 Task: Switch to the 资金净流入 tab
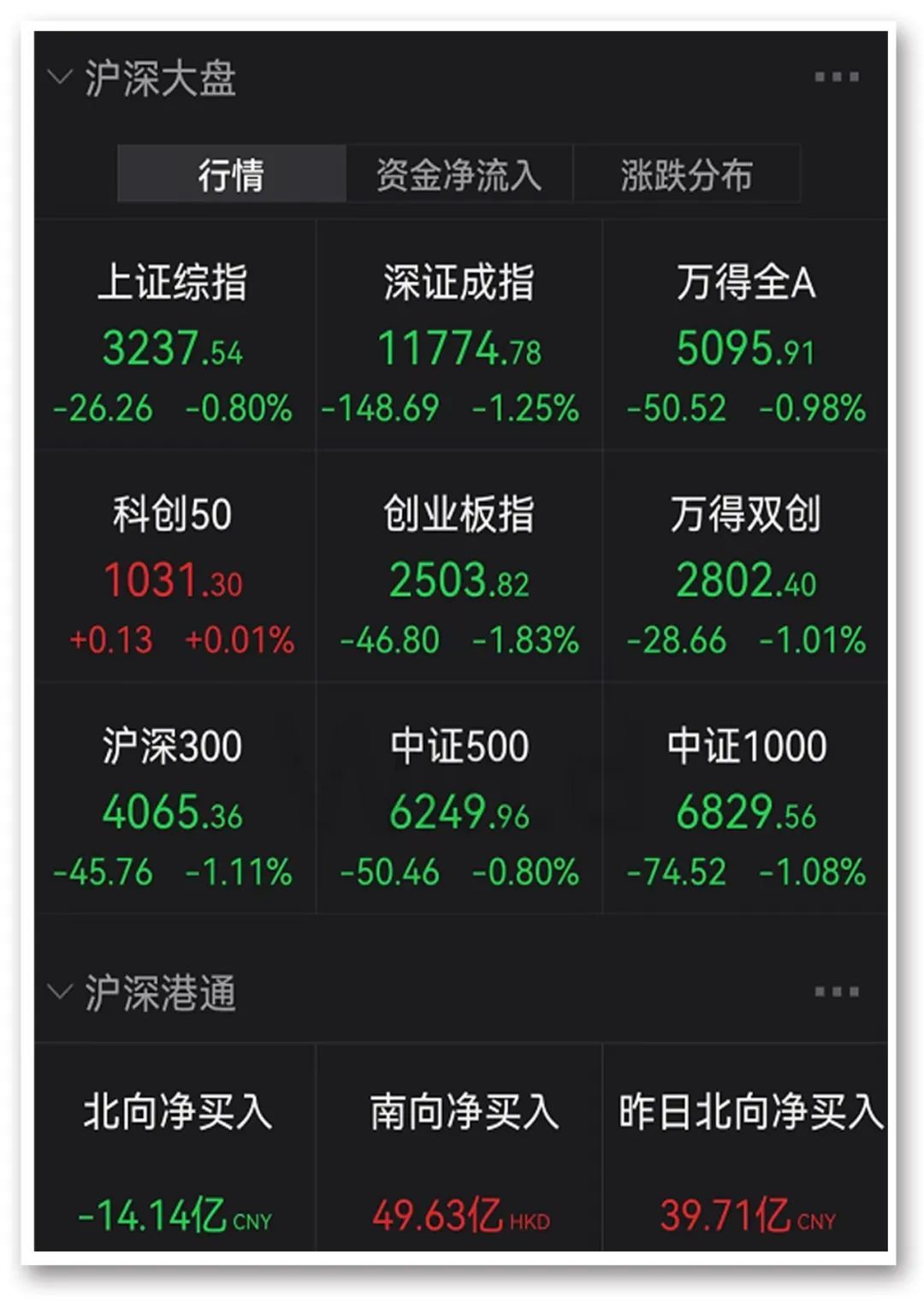pos(459,173)
